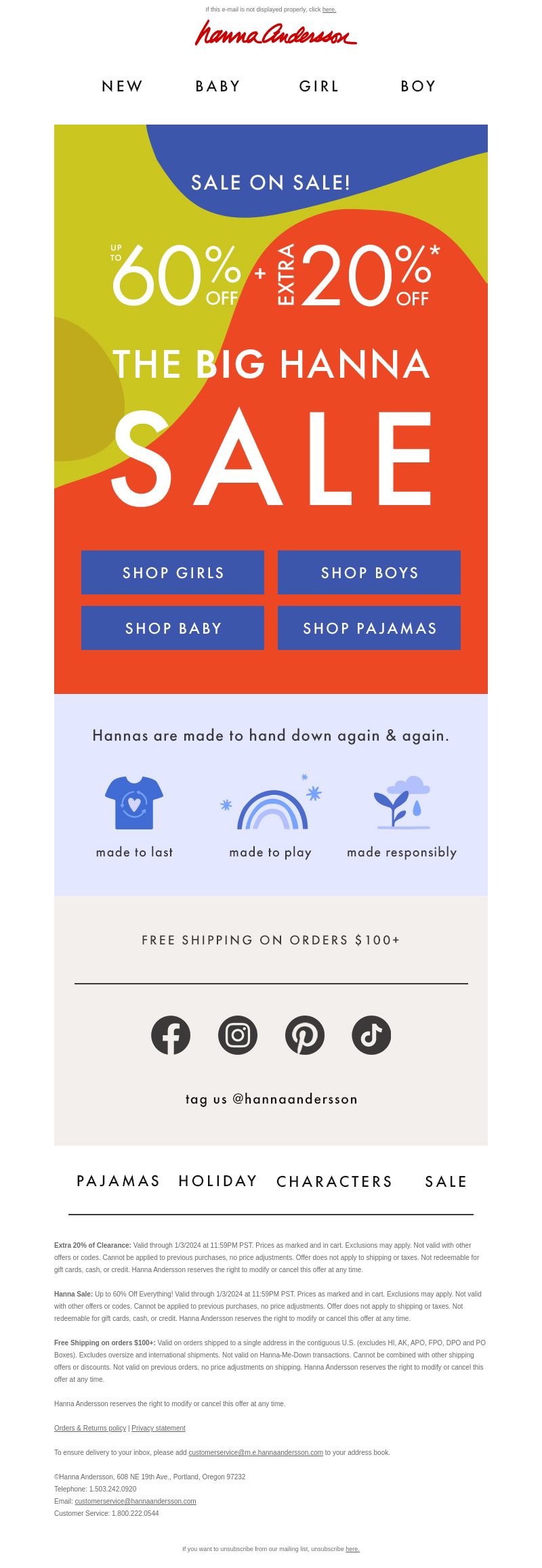The width and height of the screenshot is (542, 1568).
Task: Open the Instagram icon
Action: click(238, 1035)
